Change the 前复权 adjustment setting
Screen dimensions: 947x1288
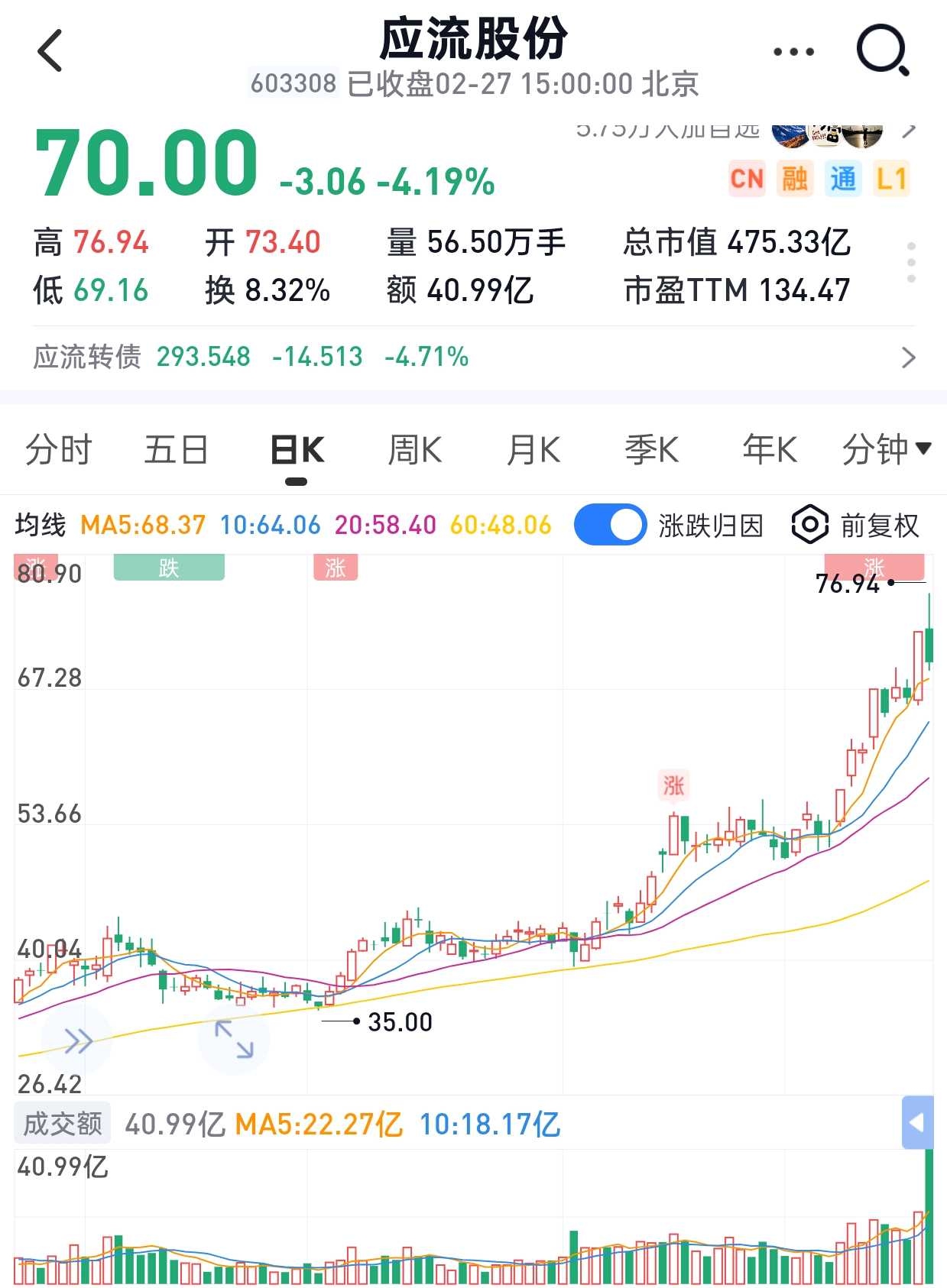855,525
